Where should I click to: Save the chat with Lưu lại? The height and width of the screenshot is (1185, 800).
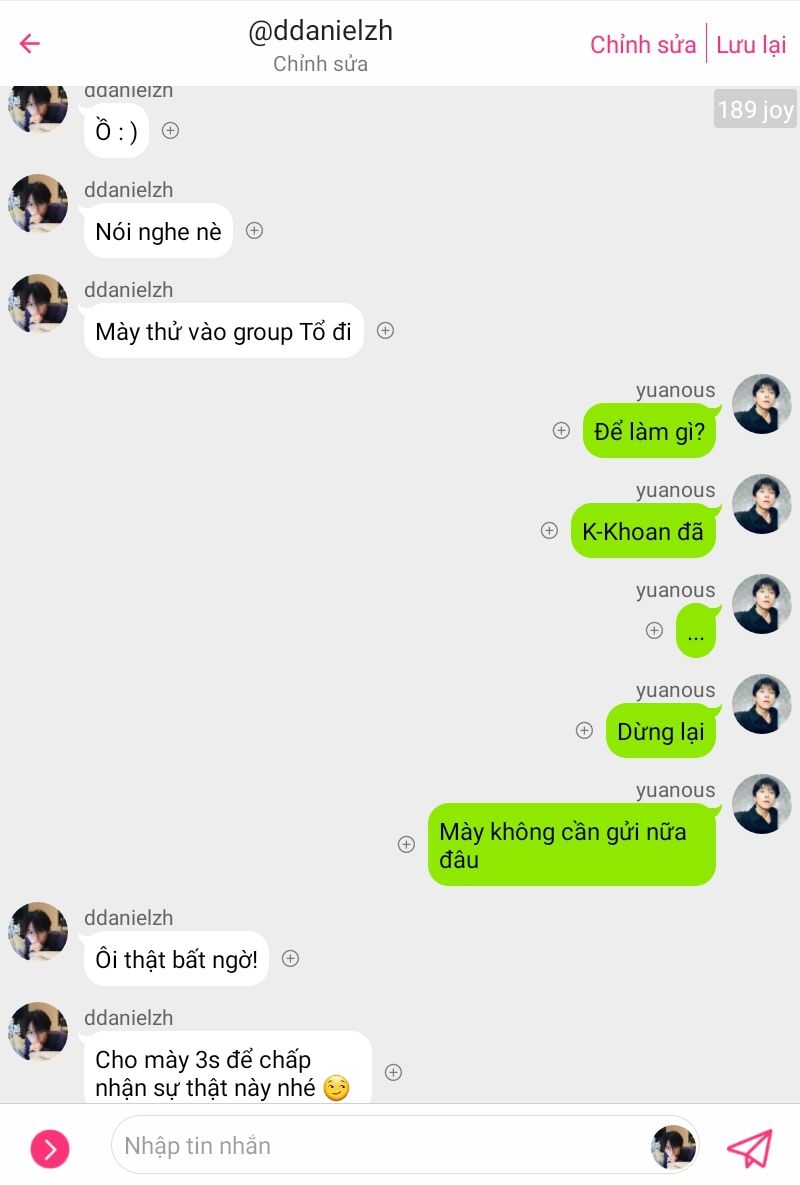pos(751,45)
